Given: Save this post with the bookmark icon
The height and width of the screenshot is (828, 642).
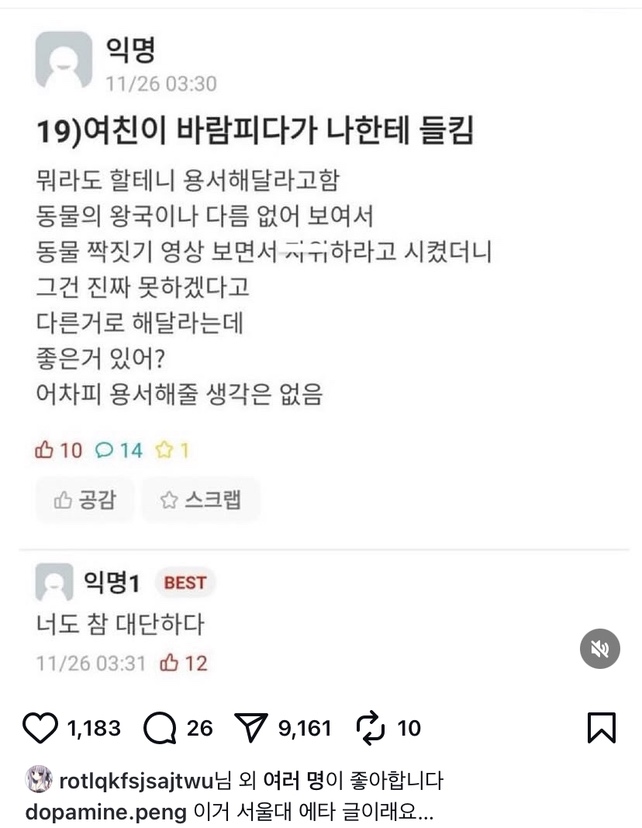Looking at the screenshot, I should pos(601,728).
